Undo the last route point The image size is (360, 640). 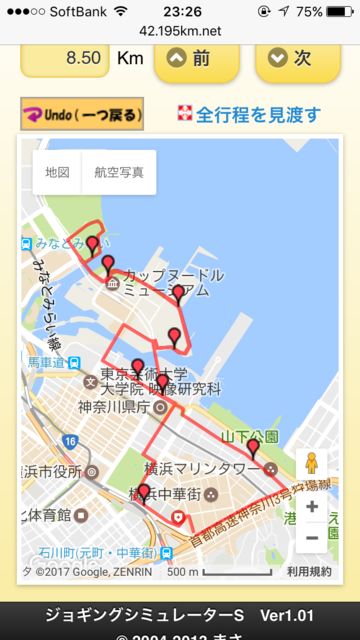click(x=82, y=114)
